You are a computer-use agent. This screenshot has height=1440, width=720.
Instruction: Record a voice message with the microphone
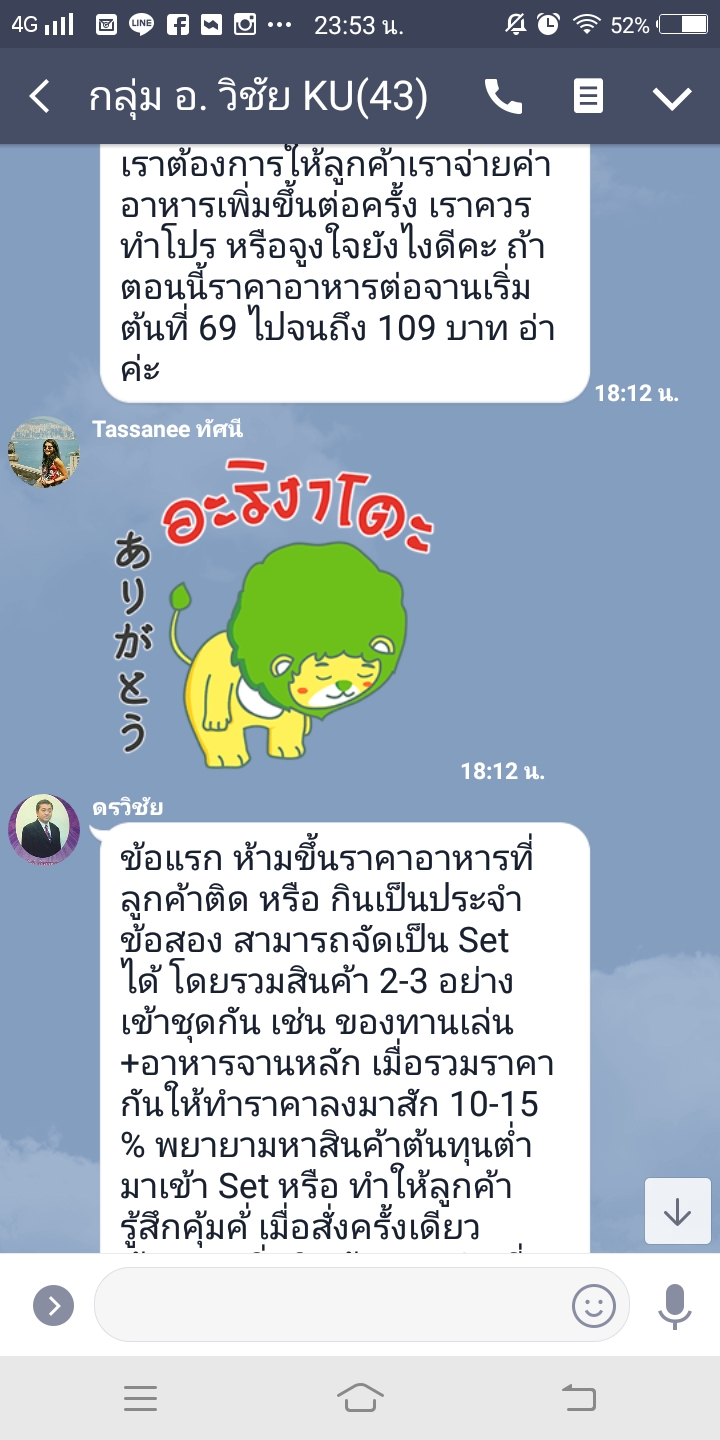tap(674, 1305)
